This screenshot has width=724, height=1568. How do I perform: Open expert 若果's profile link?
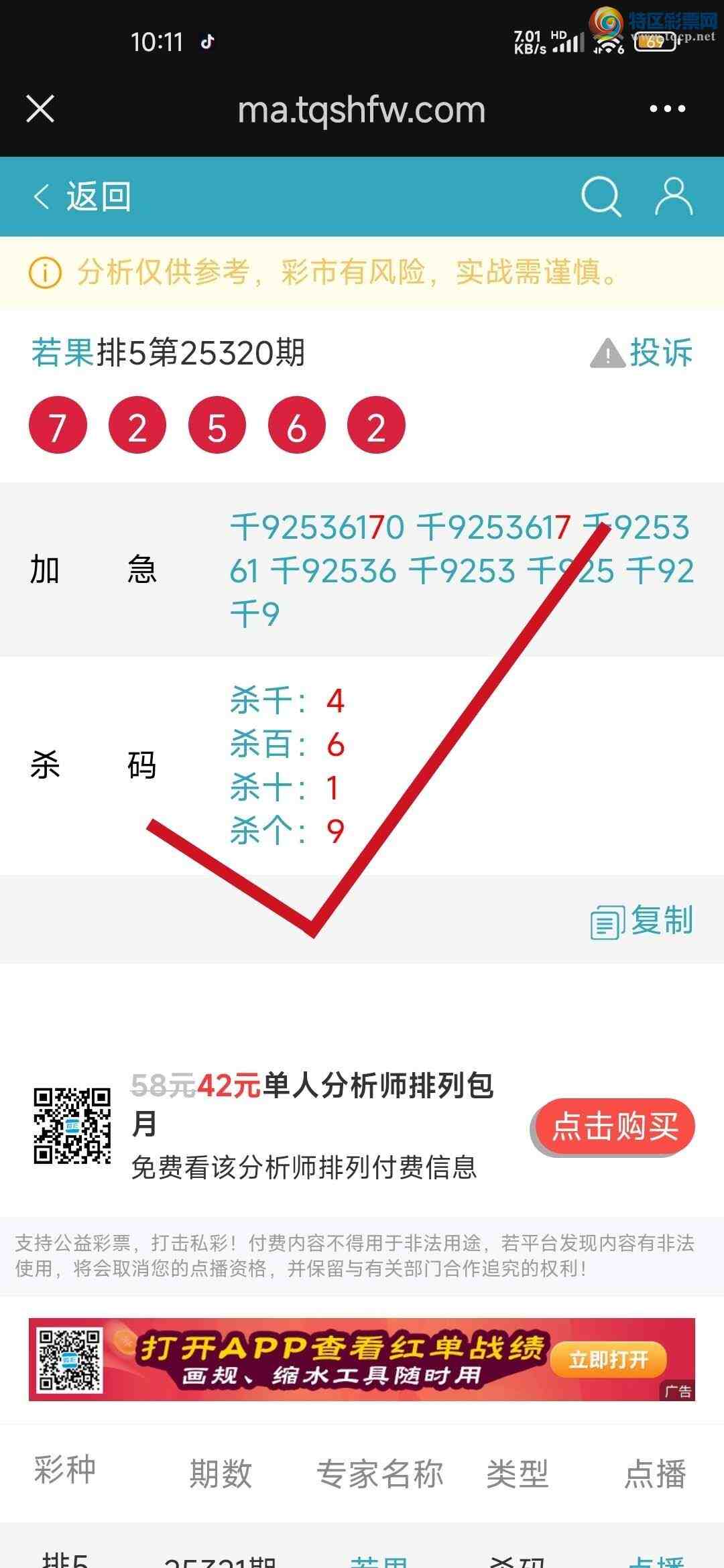[x=63, y=352]
